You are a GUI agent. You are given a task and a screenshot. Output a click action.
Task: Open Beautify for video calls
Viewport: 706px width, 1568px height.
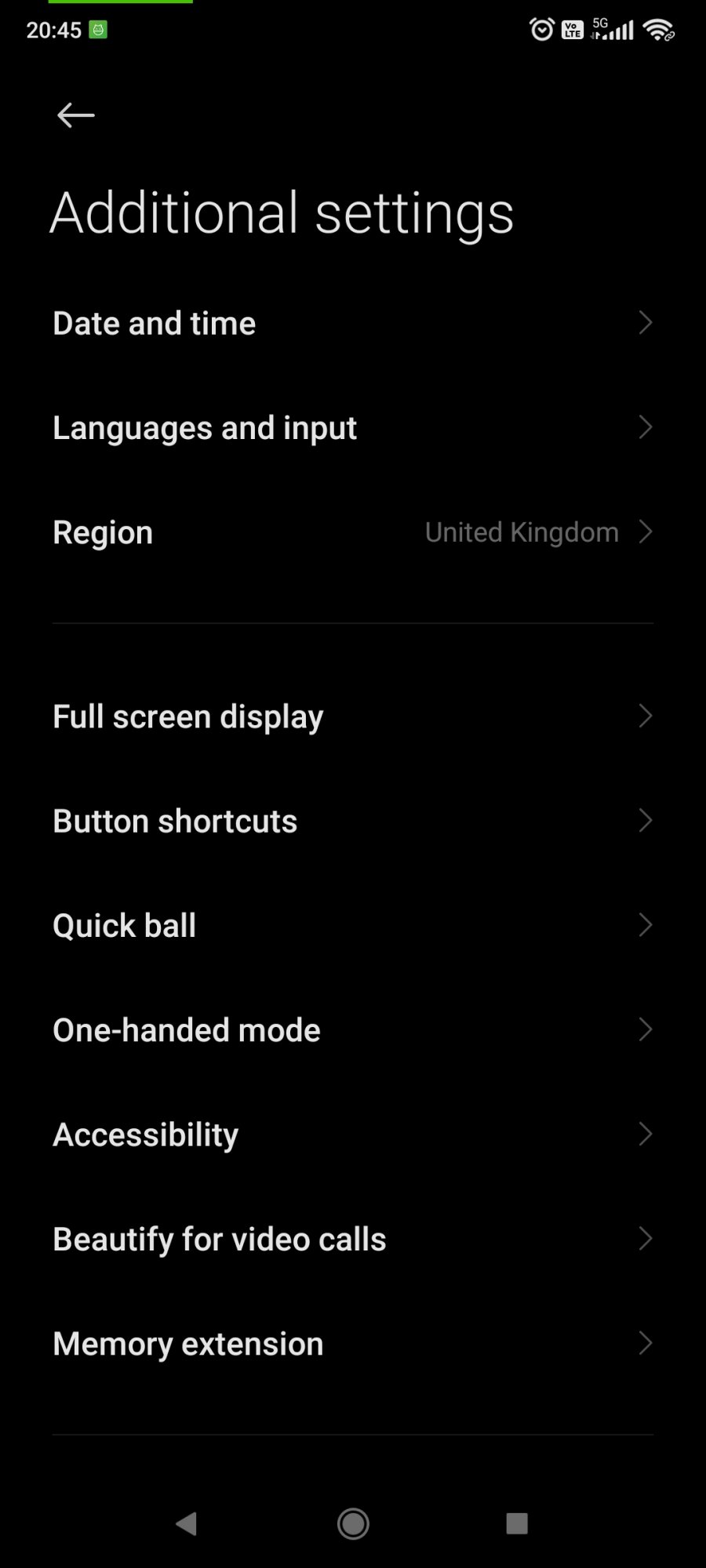(x=353, y=1239)
